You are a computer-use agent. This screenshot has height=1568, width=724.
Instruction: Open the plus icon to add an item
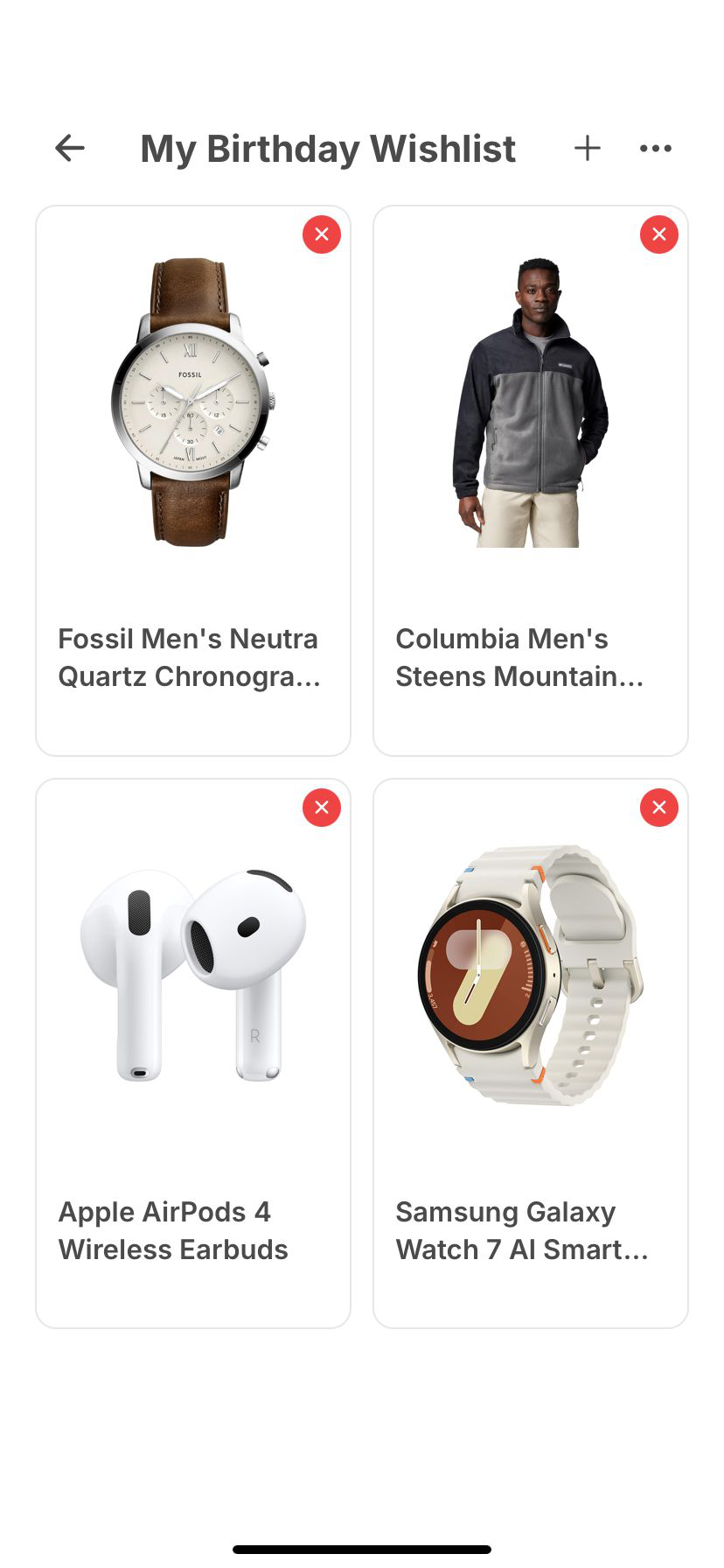588,148
